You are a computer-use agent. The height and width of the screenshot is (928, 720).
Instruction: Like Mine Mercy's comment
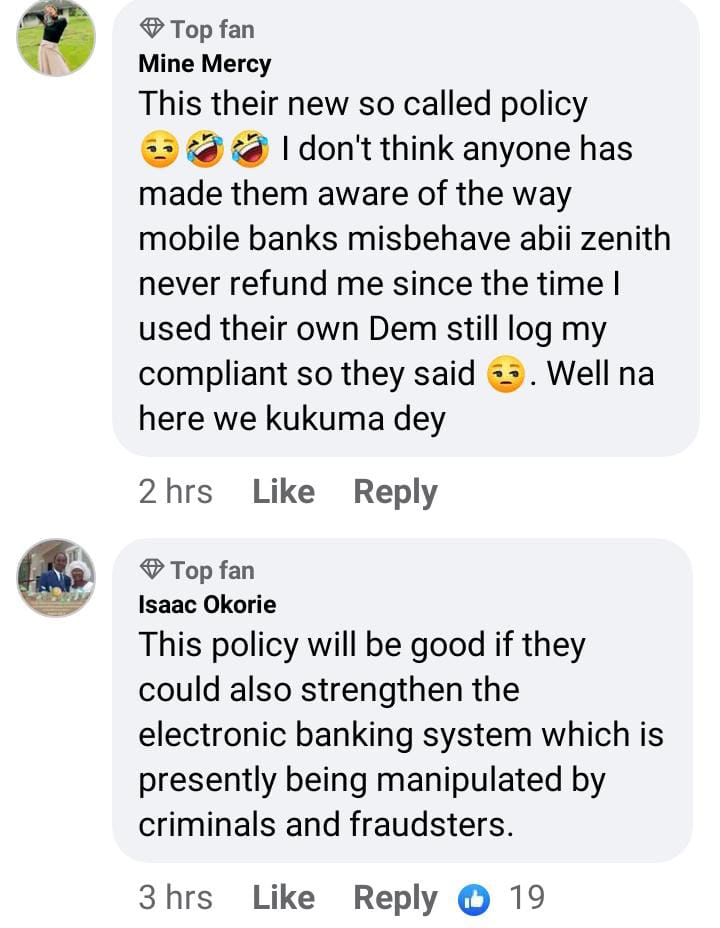[x=283, y=492]
